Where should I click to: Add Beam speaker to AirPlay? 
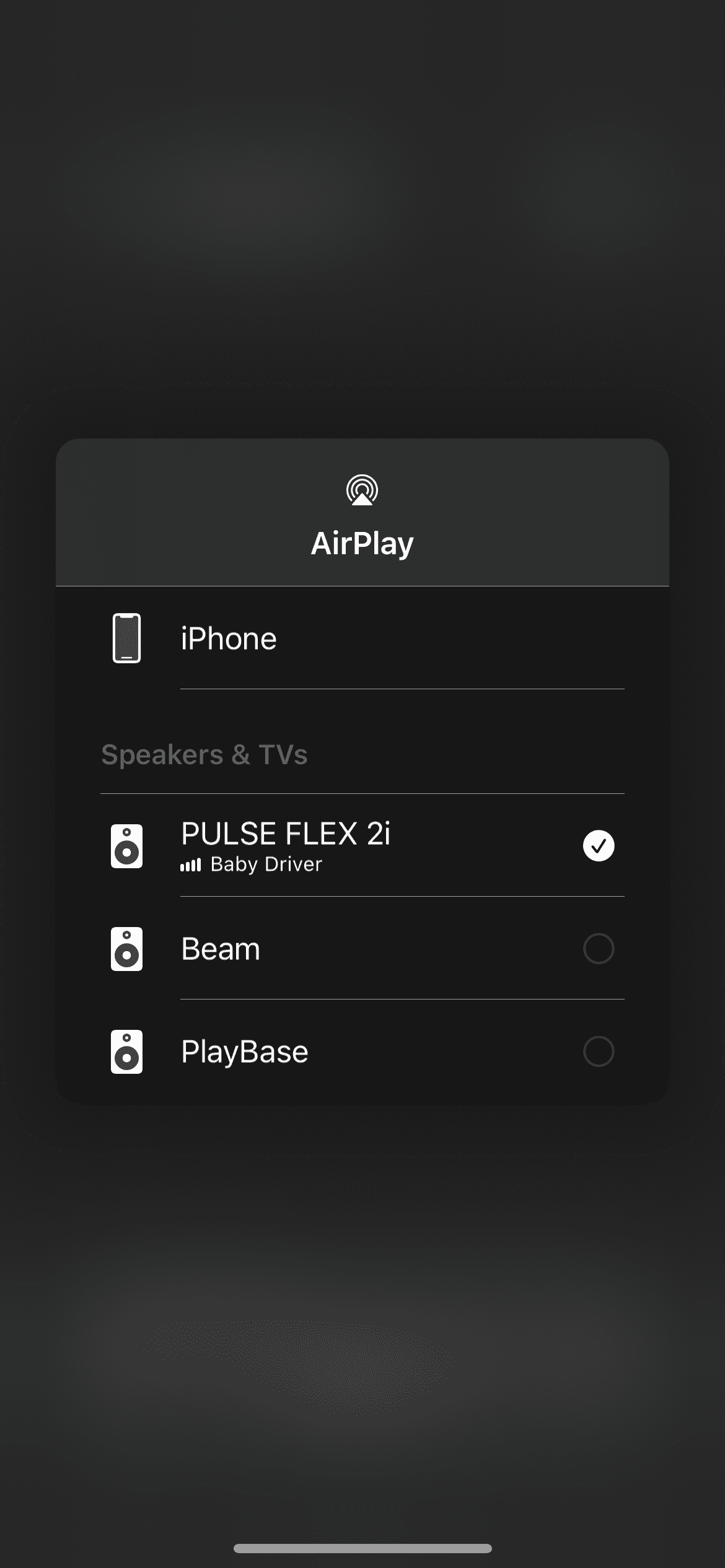(598, 948)
